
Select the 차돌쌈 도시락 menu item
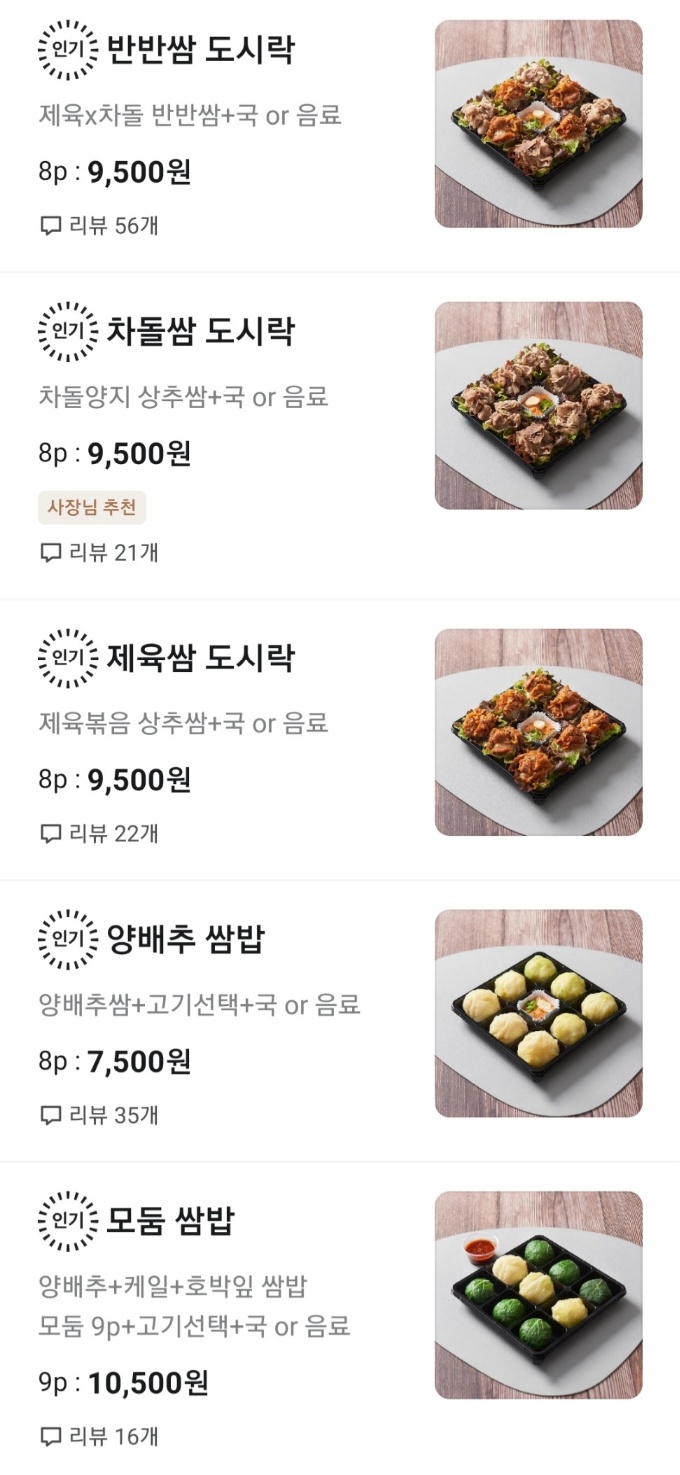coord(200,331)
